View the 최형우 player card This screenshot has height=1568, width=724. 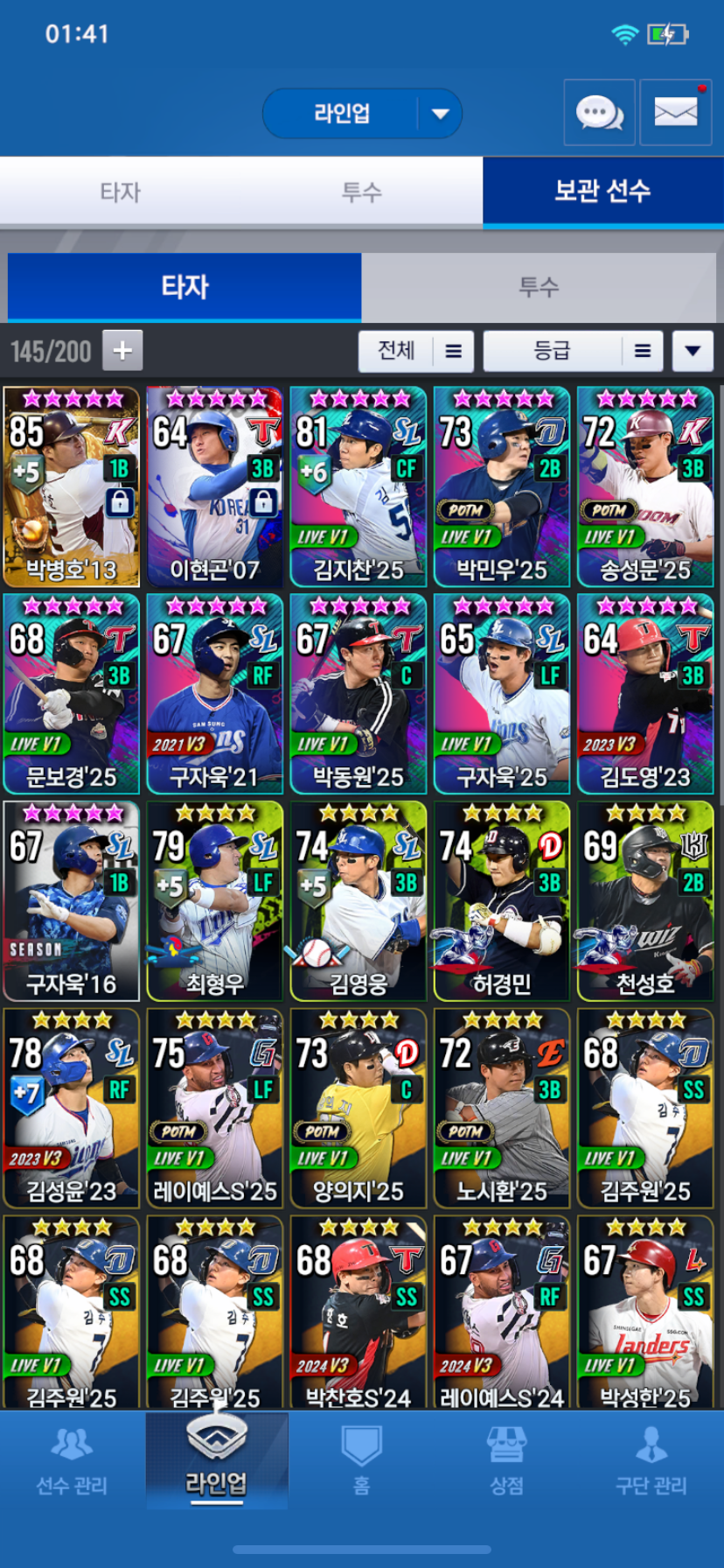215,900
